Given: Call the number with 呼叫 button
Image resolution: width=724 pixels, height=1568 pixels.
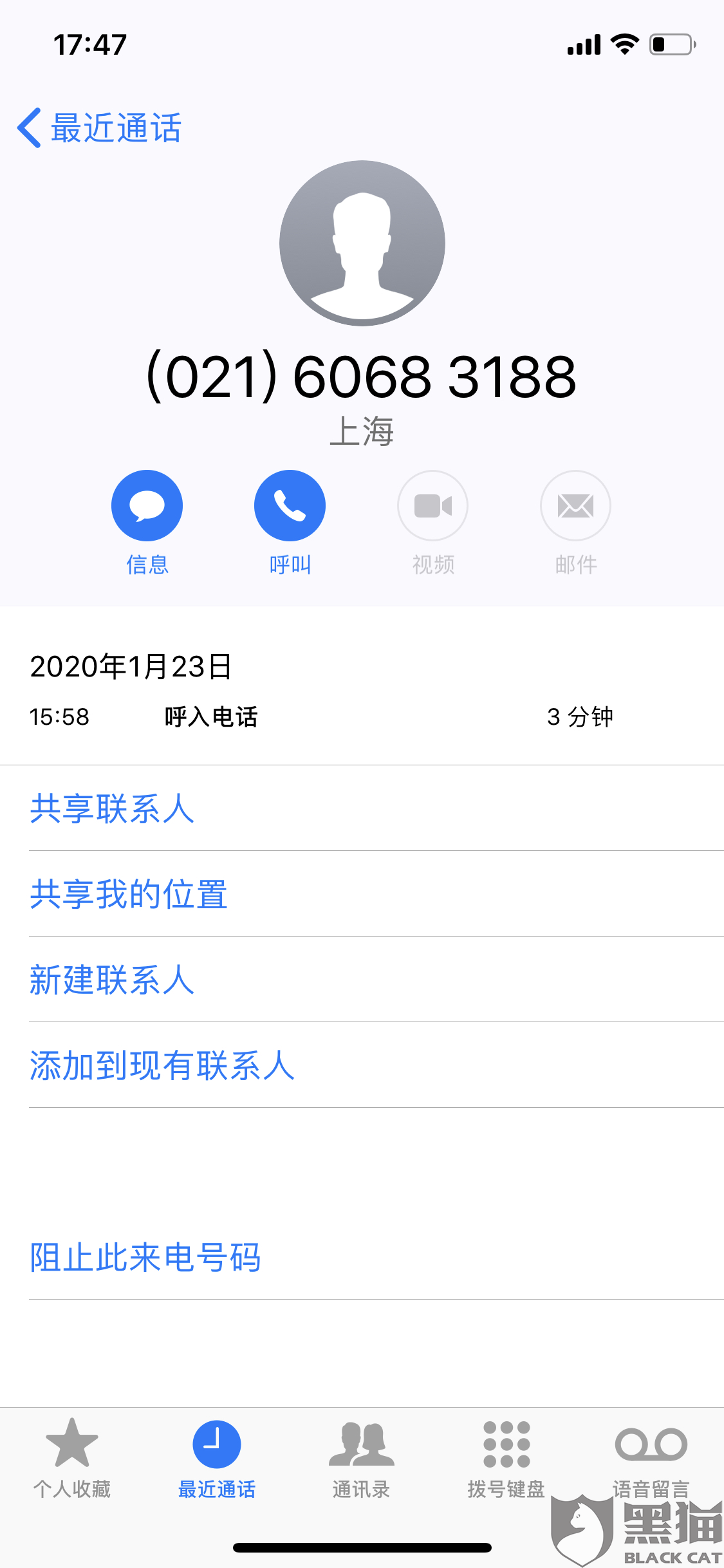Looking at the screenshot, I should (x=290, y=506).
